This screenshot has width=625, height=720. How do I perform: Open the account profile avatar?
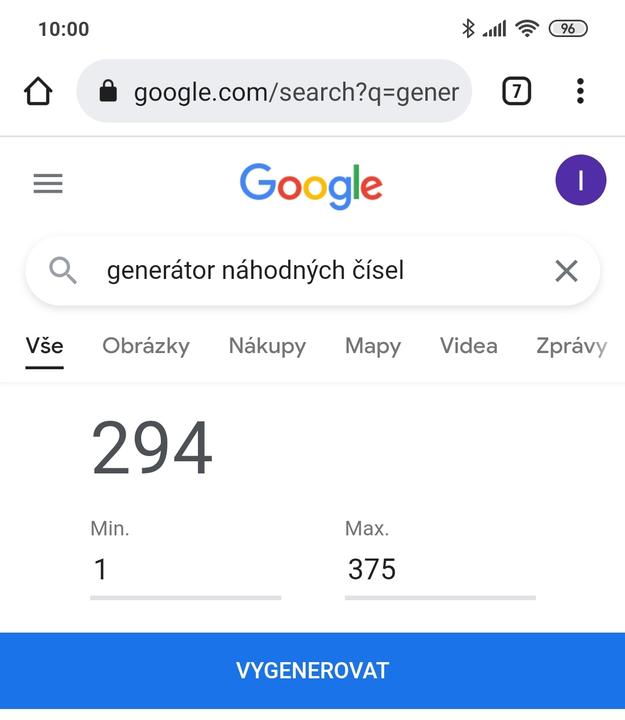click(x=580, y=181)
